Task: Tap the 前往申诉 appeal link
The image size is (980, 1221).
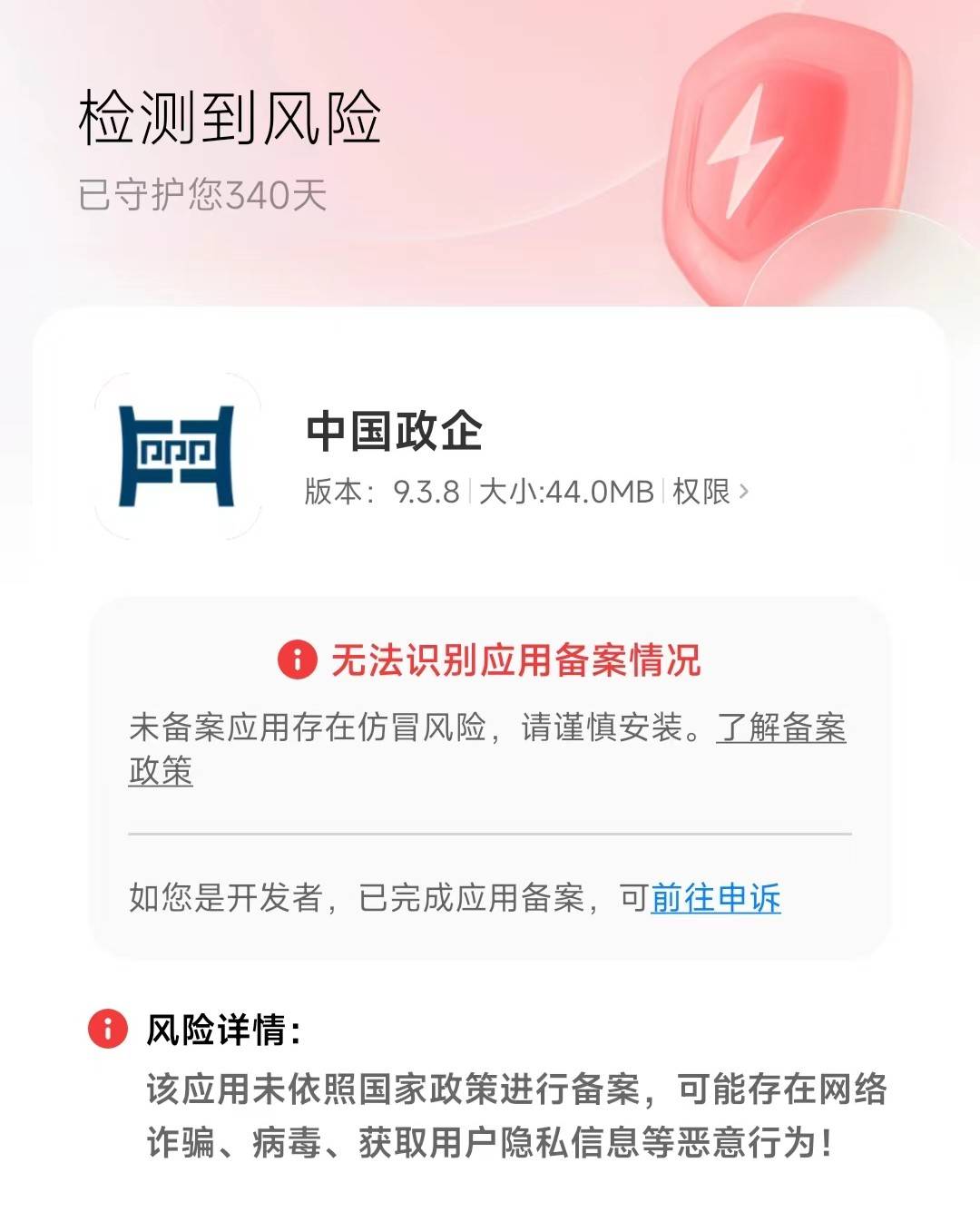Action: 715,898
